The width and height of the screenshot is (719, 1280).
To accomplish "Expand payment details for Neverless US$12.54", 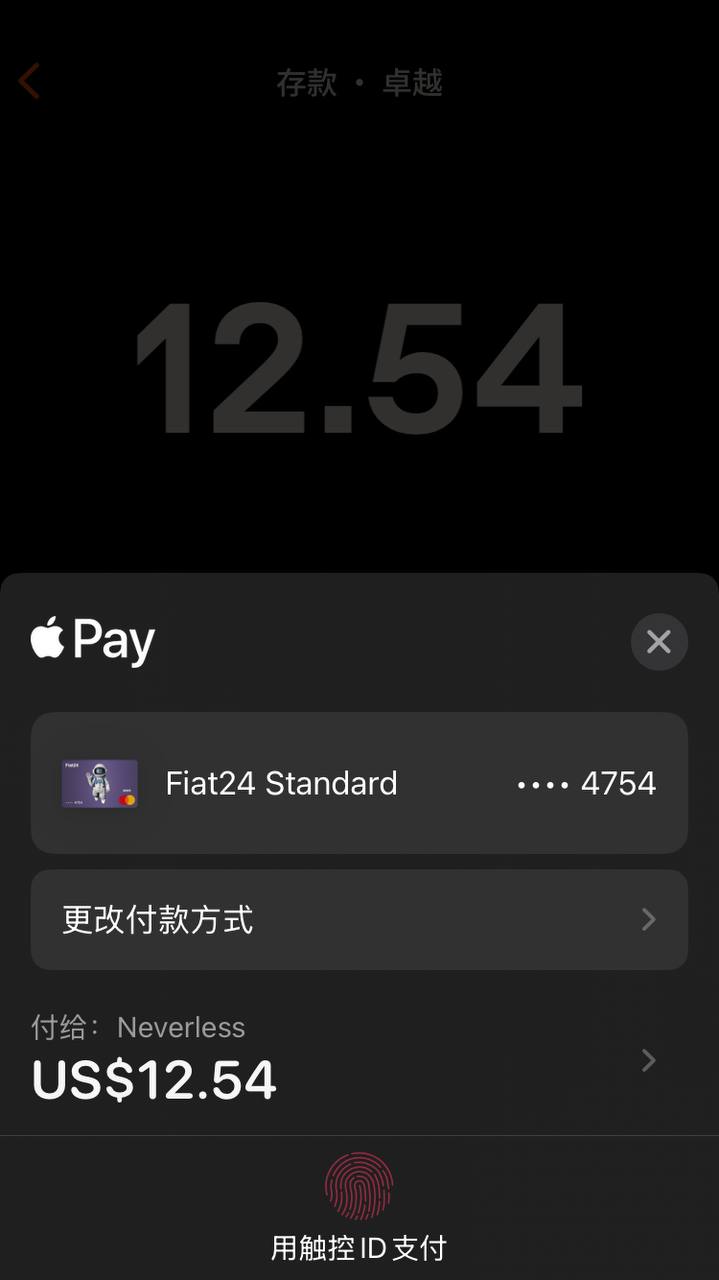I will [x=648, y=1060].
